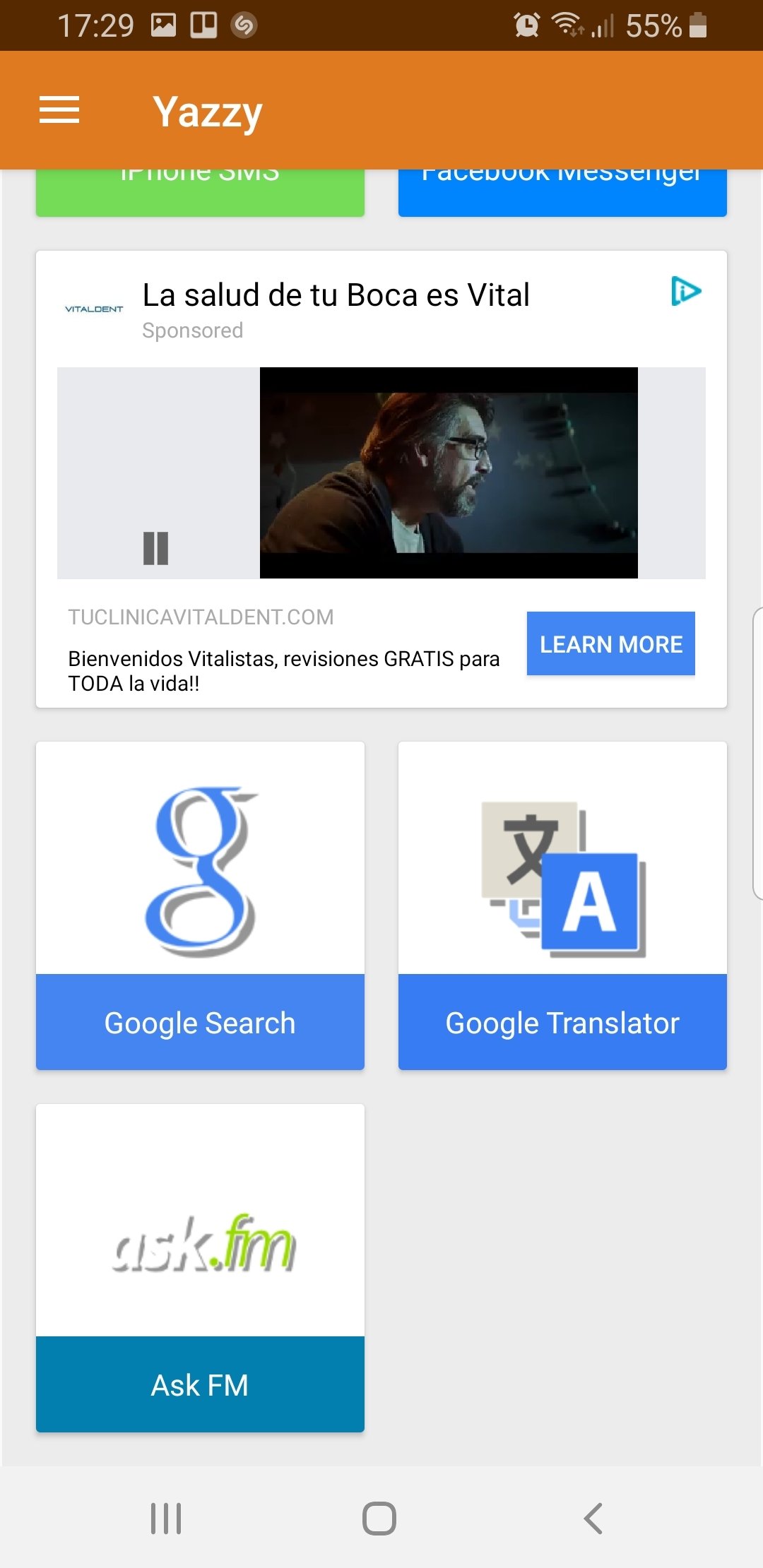Pause the Vitaldent ad video
Viewport: 763px width, 1568px height.
point(155,548)
